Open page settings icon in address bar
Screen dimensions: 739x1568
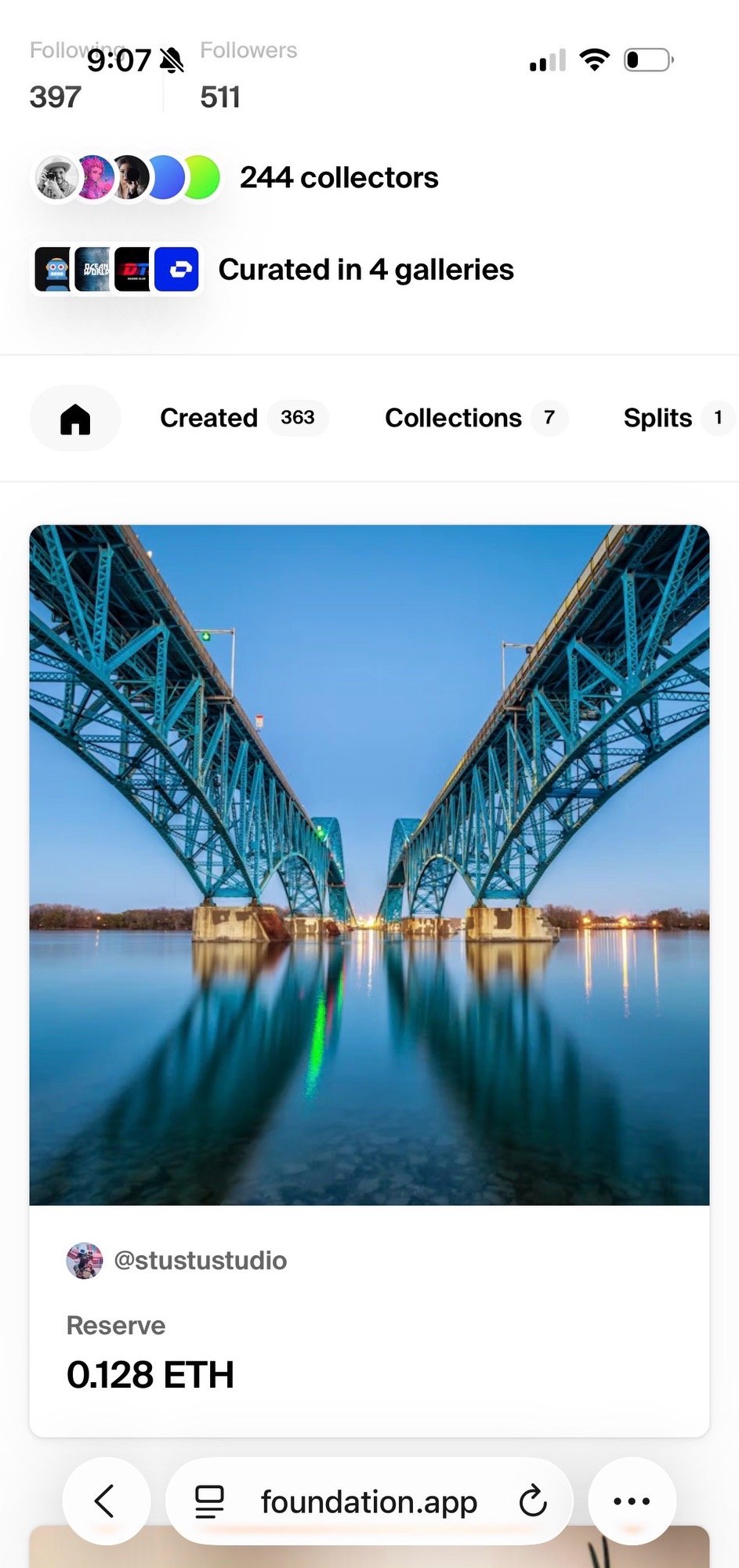(209, 1501)
